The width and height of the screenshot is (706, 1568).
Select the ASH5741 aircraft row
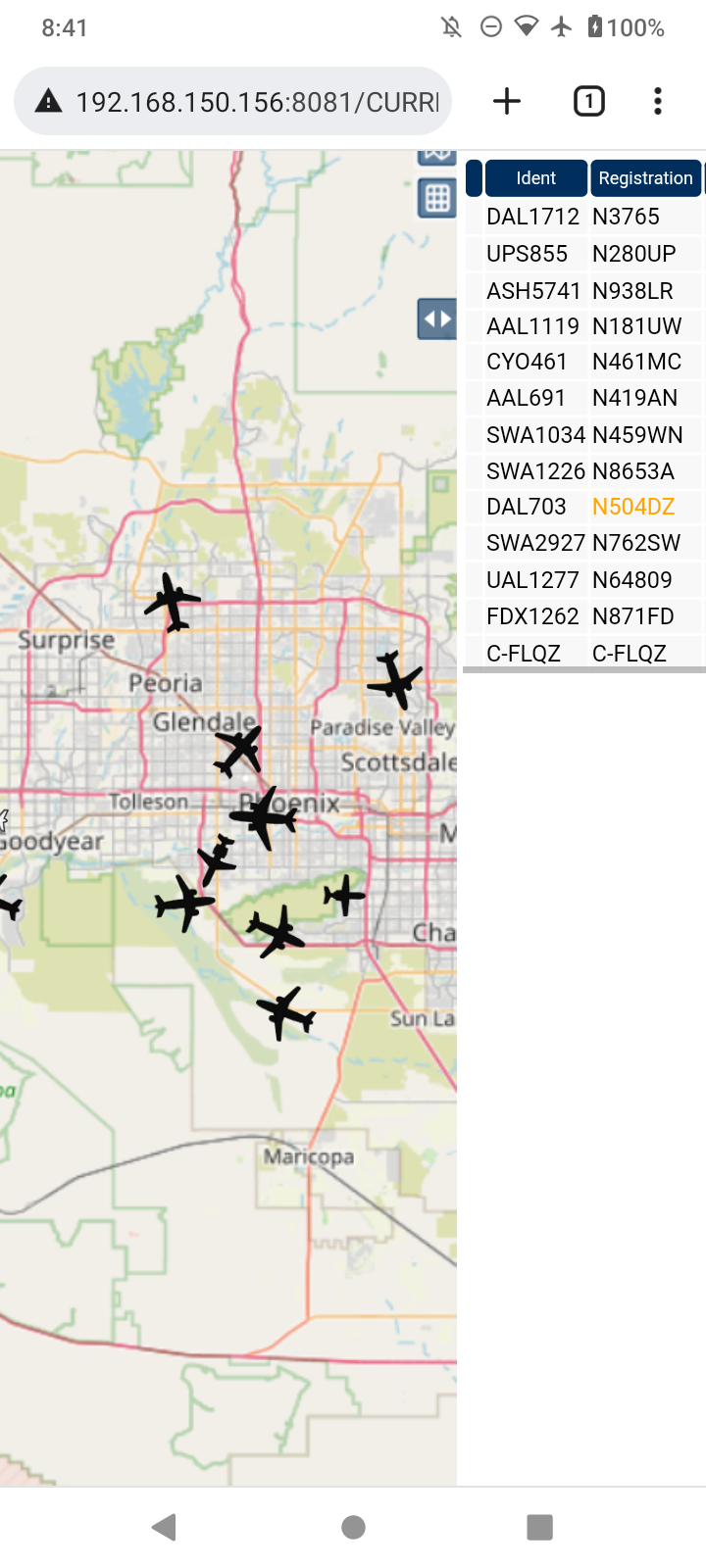tap(584, 290)
